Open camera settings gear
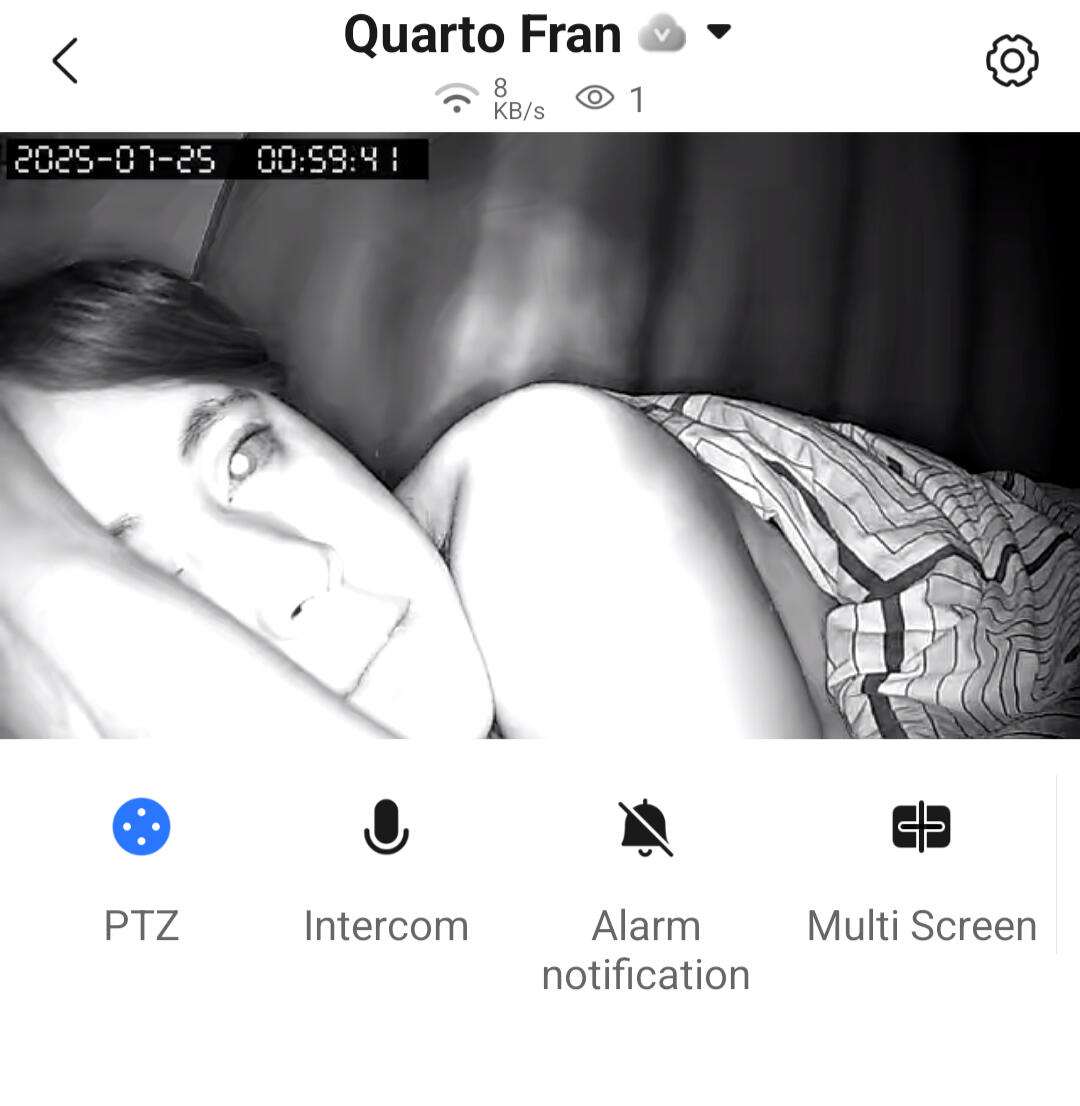The width and height of the screenshot is (1080, 1106). [x=1012, y=61]
